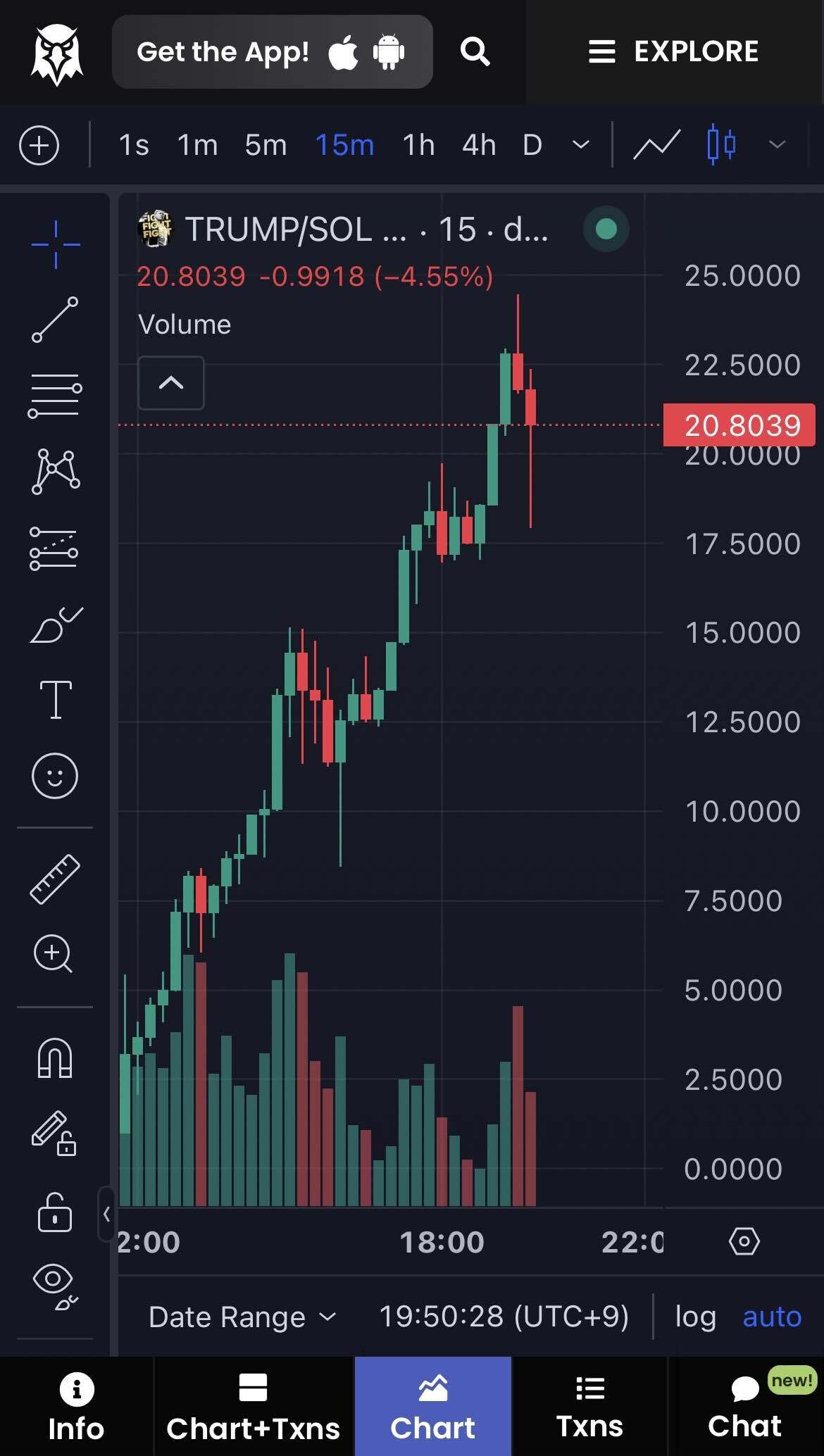Pick the text annotation tool
This screenshot has height=1456, width=824.
56,699
